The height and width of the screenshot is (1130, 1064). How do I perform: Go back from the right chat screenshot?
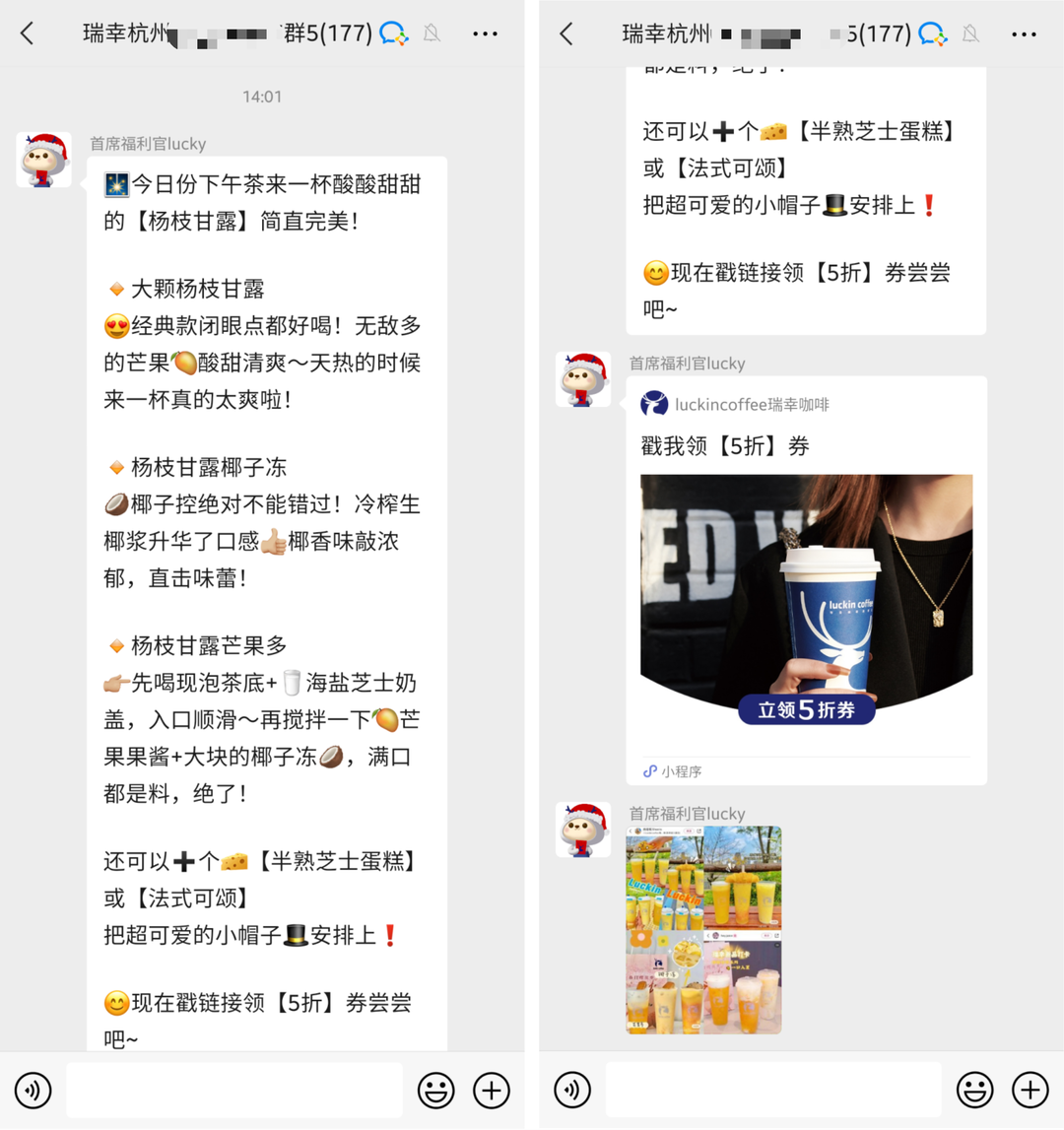[x=566, y=33]
